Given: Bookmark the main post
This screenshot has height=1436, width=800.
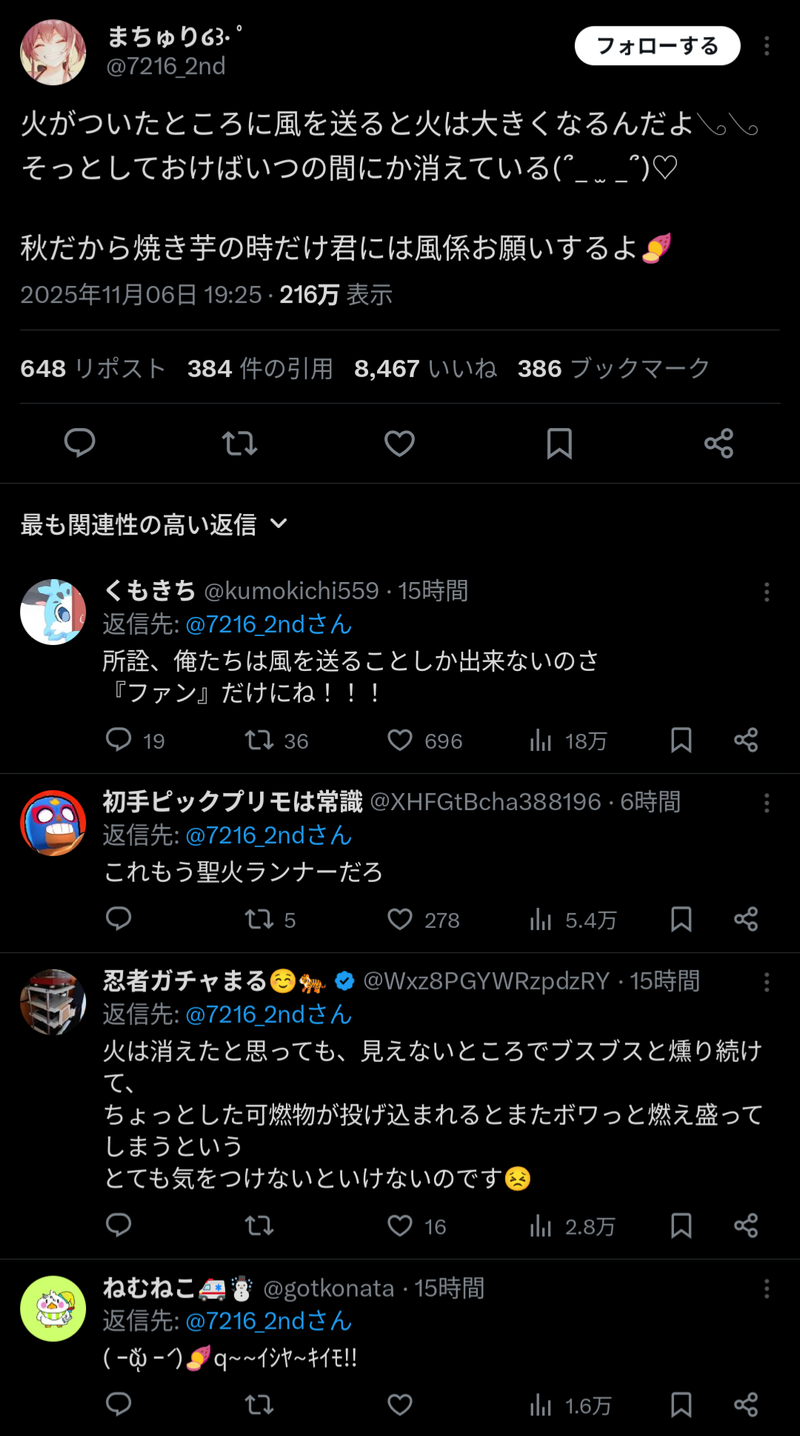Looking at the screenshot, I should (559, 443).
